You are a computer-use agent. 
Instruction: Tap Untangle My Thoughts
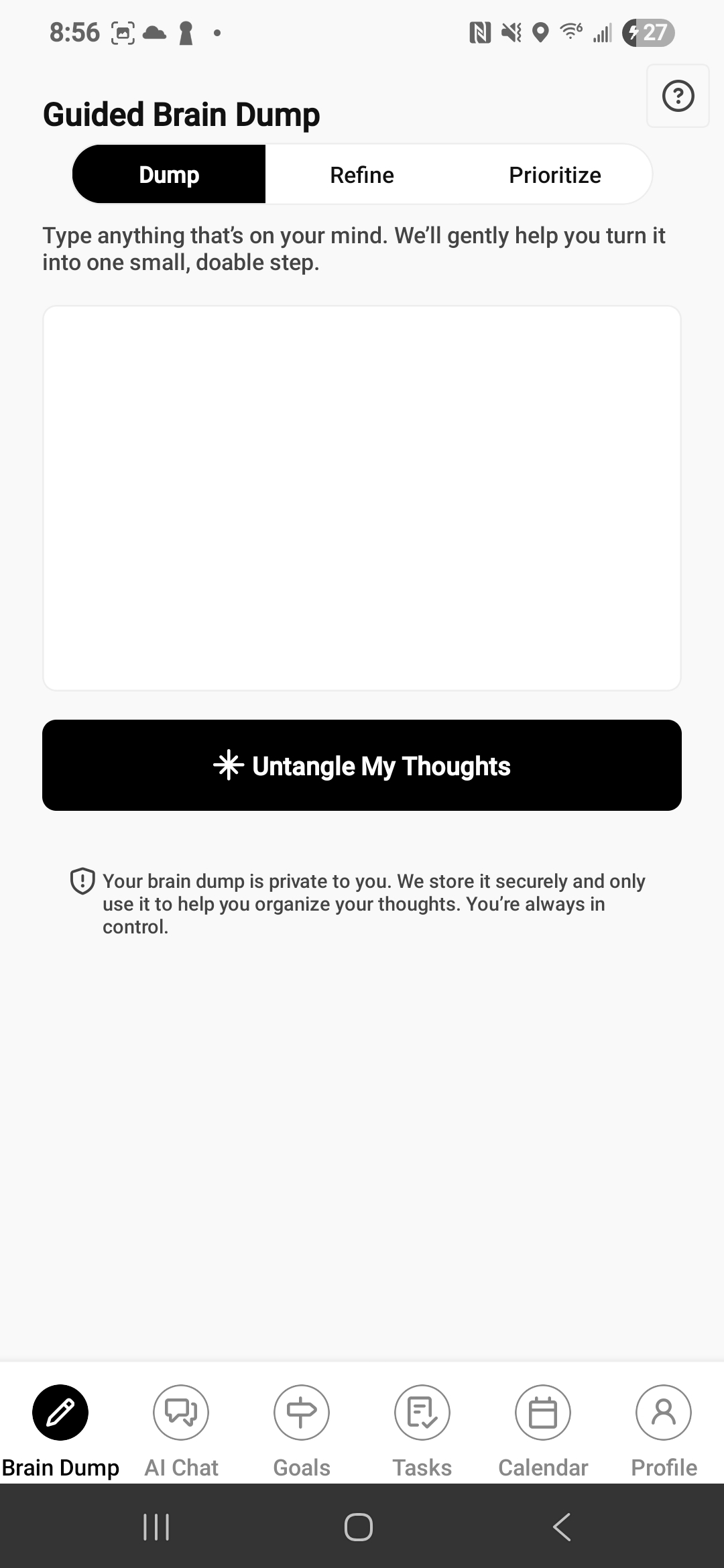click(x=362, y=765)
